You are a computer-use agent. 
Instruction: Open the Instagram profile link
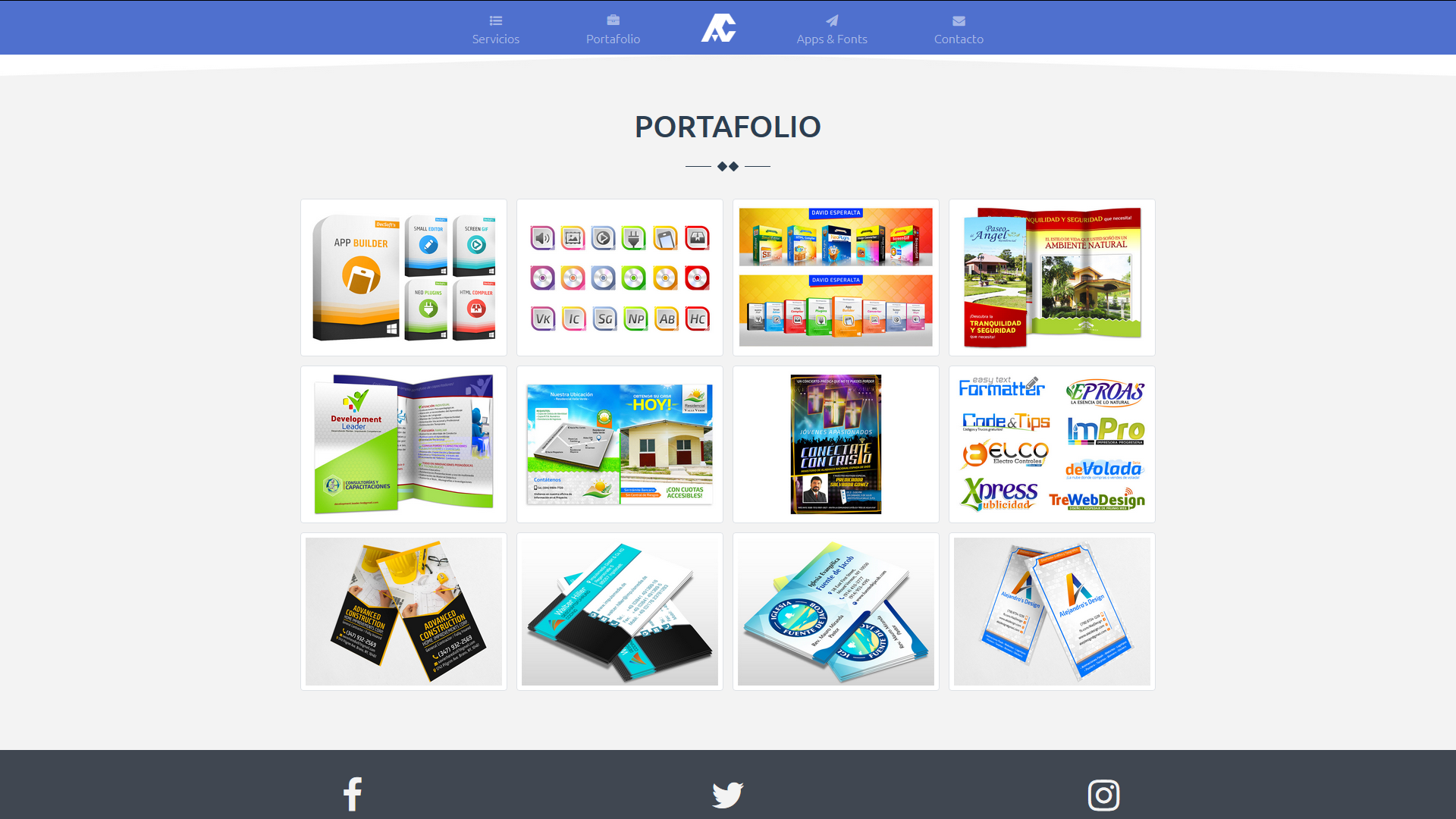[1103, 795]
